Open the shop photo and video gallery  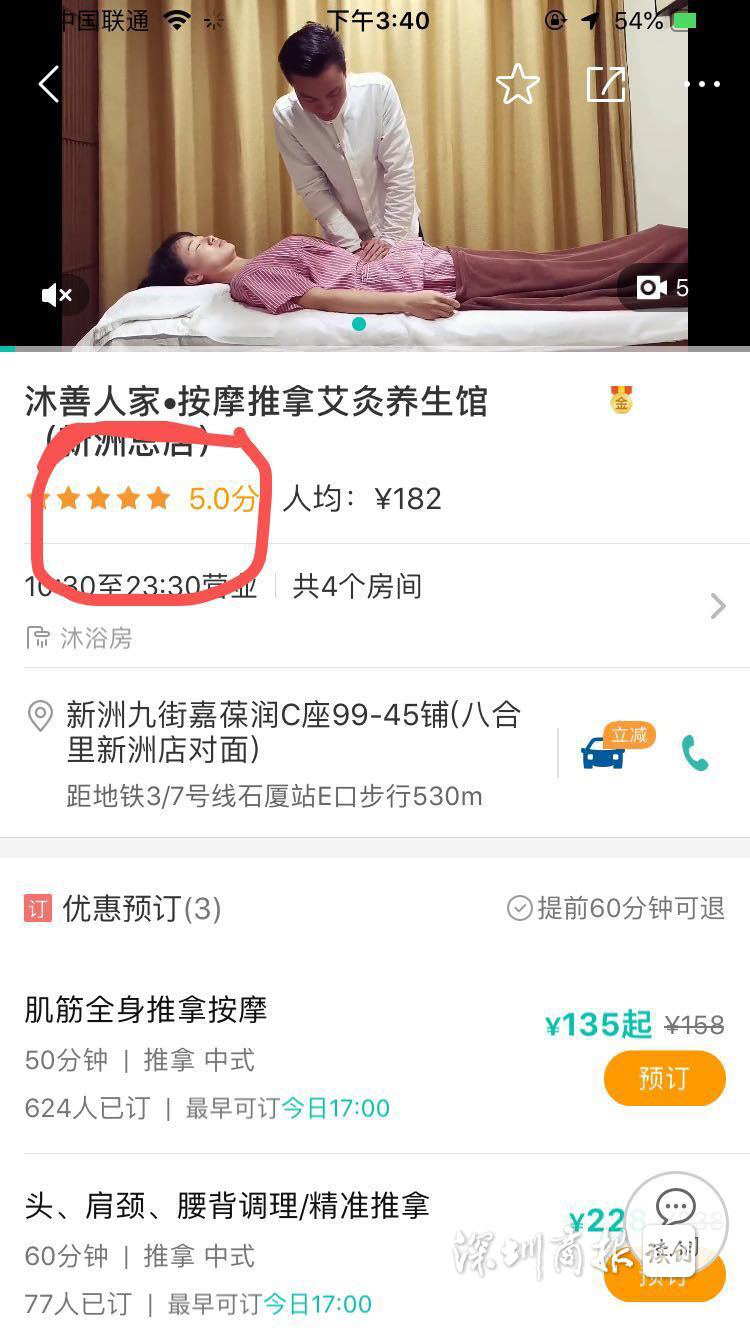tap(662, 288)
